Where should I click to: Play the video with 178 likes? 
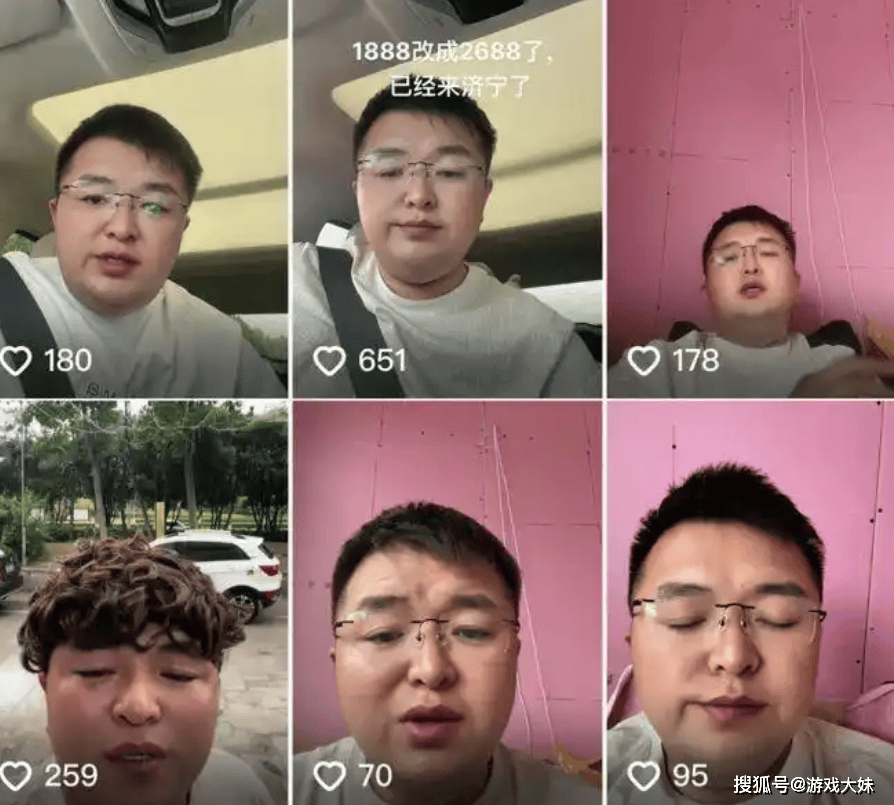pyautogui.click(x=750, y=200)
